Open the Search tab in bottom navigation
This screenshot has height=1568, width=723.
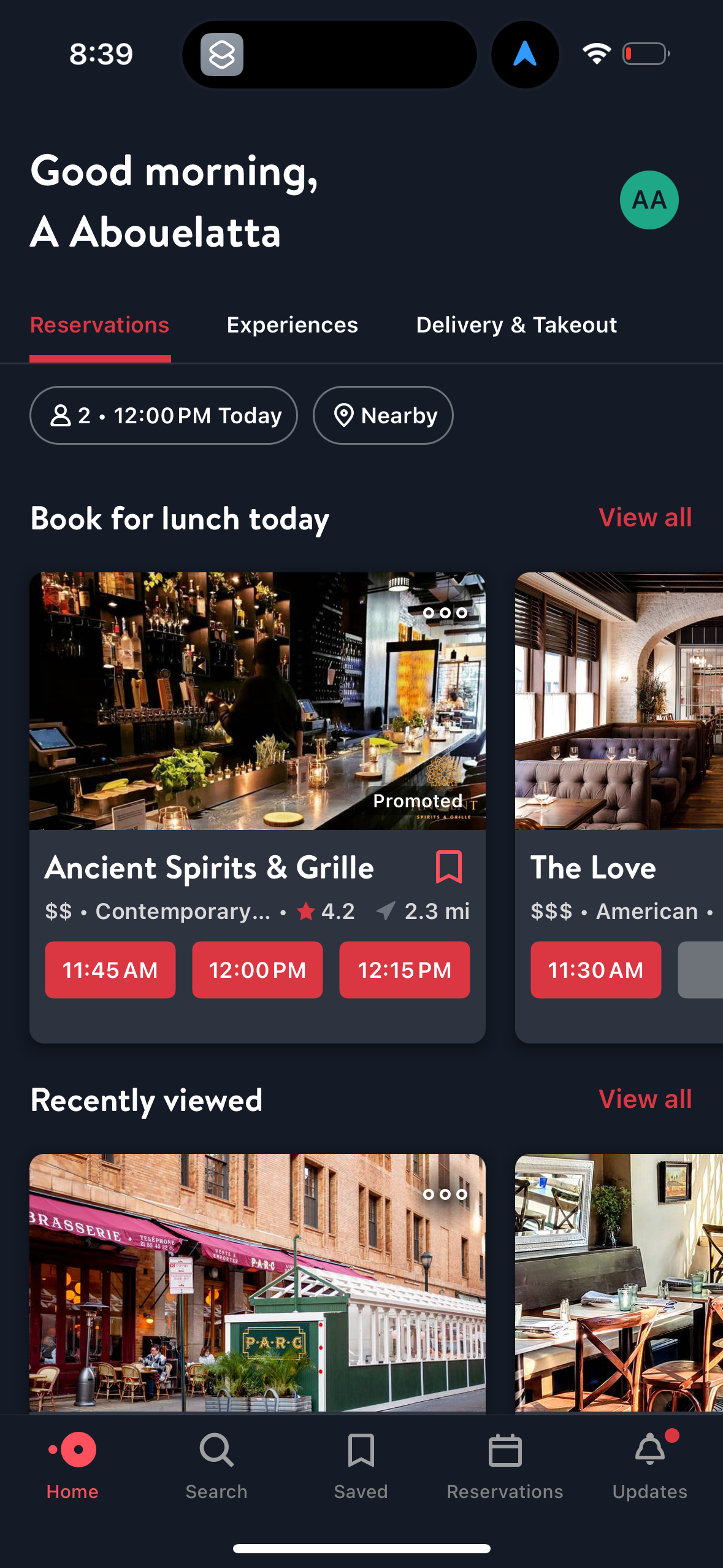point(216,1466)
